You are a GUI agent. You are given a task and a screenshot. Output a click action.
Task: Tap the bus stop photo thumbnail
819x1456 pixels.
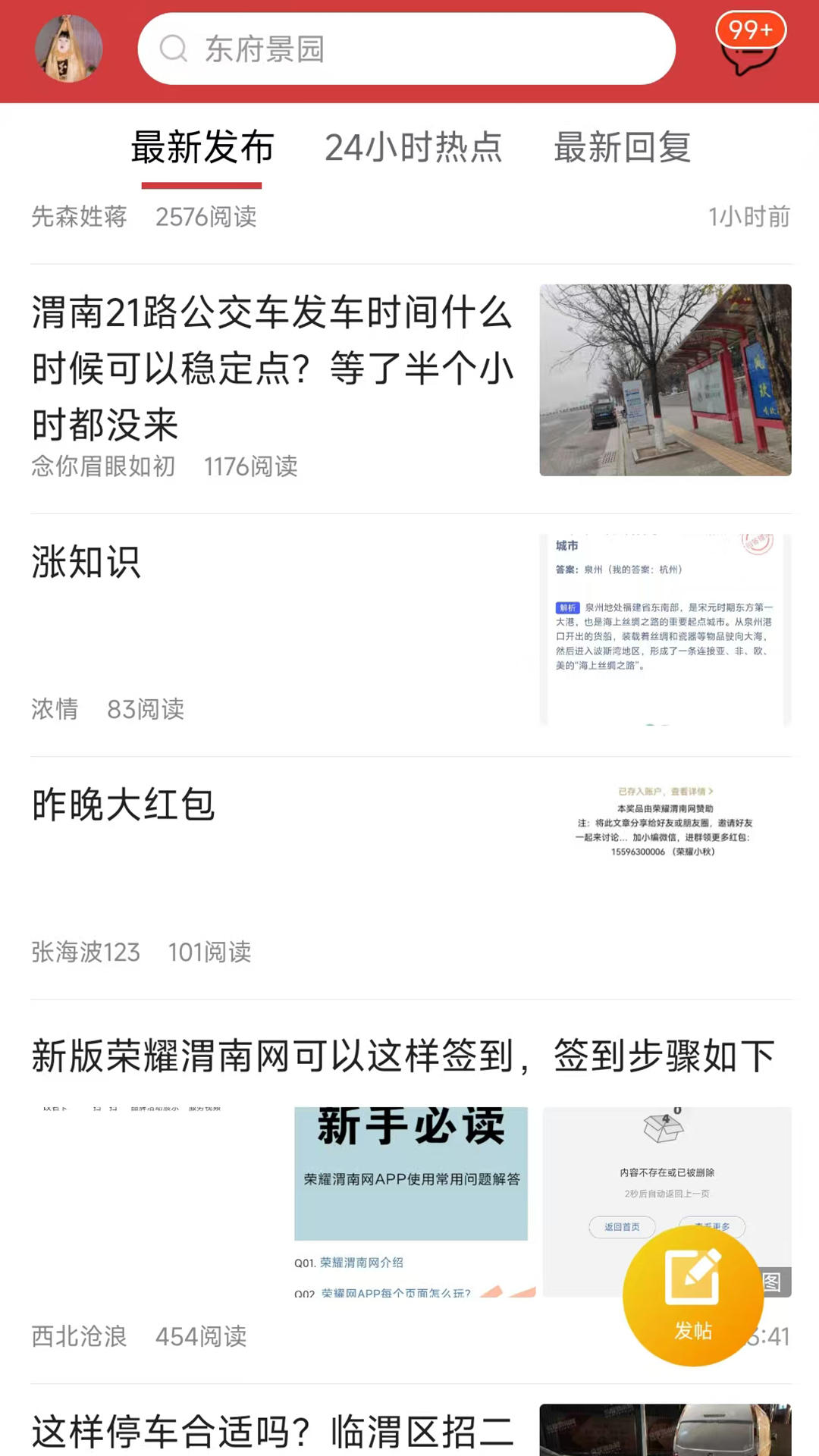pyautogui.click(x=666, y=380)
